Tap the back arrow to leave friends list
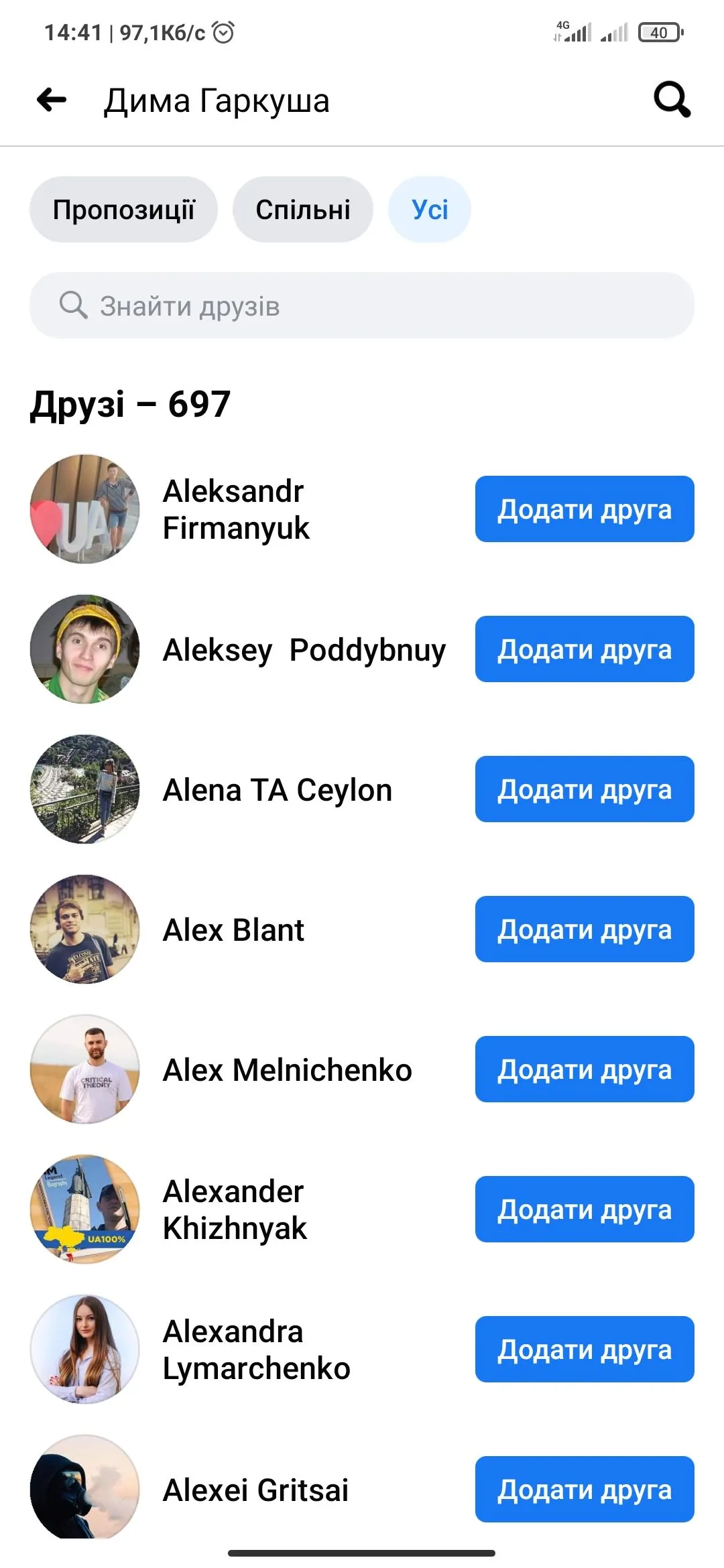 click(50, 101)
